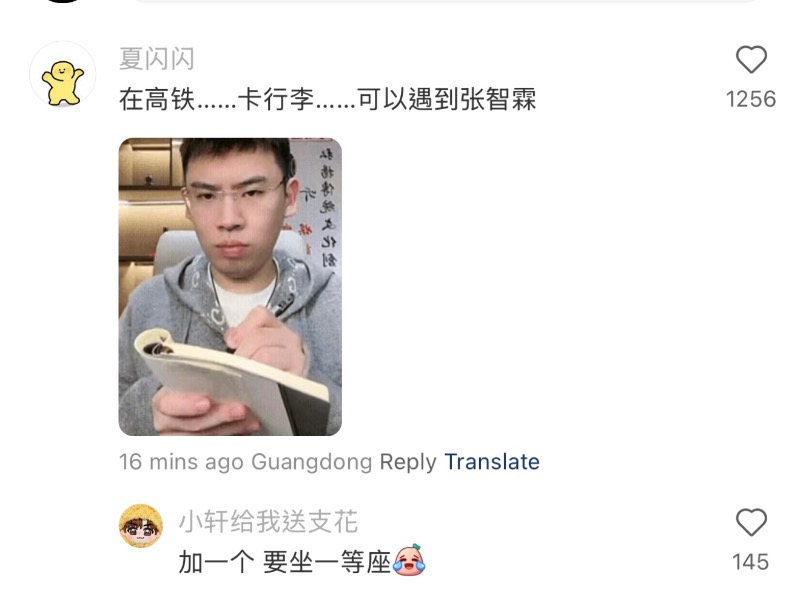Viewport: 800px width, 595px height.
Task: Like the comment by 夏闪闪
Action: point(751,61)
